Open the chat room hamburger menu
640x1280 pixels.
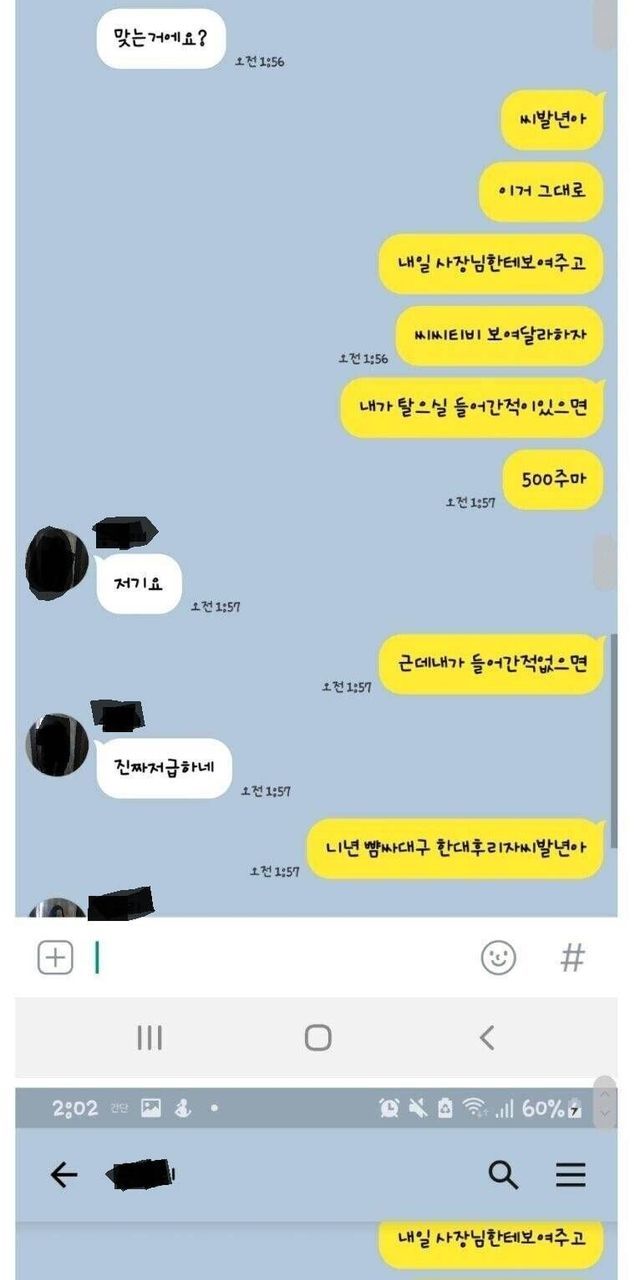571,1176
